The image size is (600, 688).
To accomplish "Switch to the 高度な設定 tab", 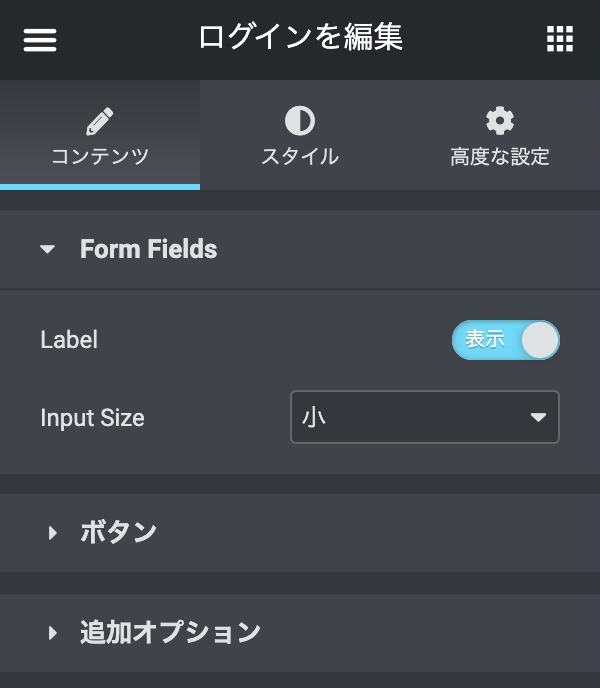I will tap(499, 137).
